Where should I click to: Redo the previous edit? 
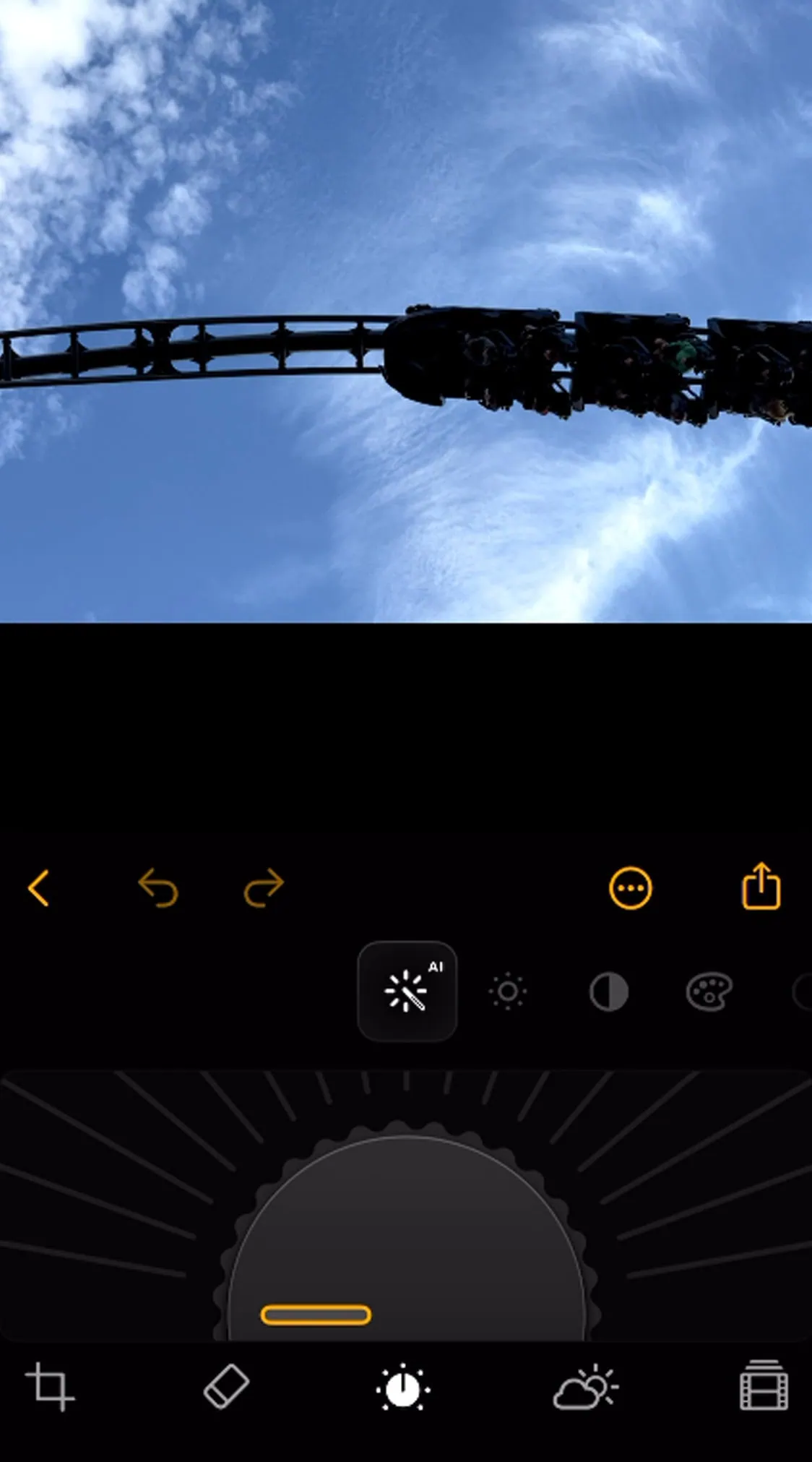(x=264, y=887)
